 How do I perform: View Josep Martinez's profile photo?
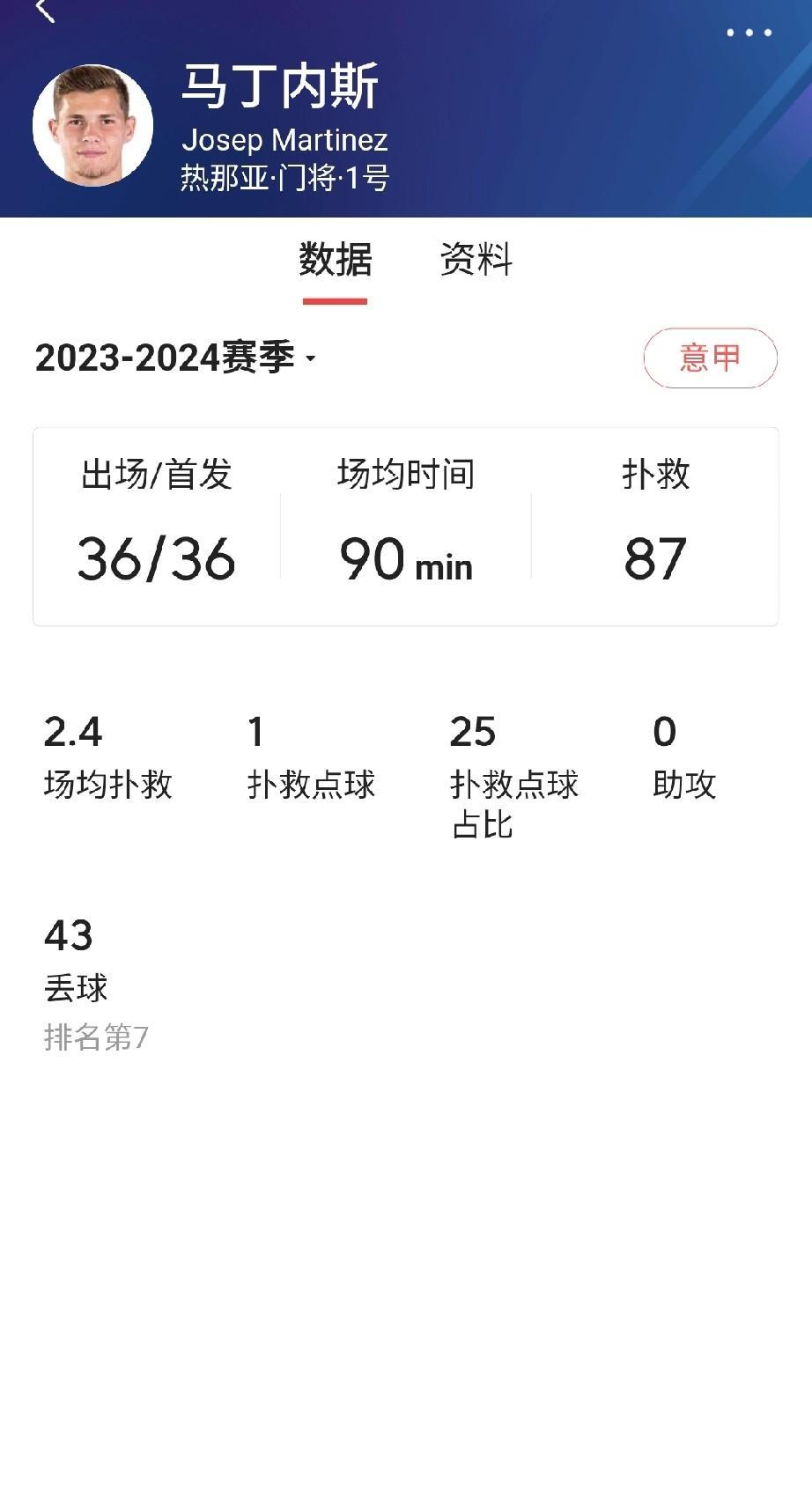pos(92,125)
